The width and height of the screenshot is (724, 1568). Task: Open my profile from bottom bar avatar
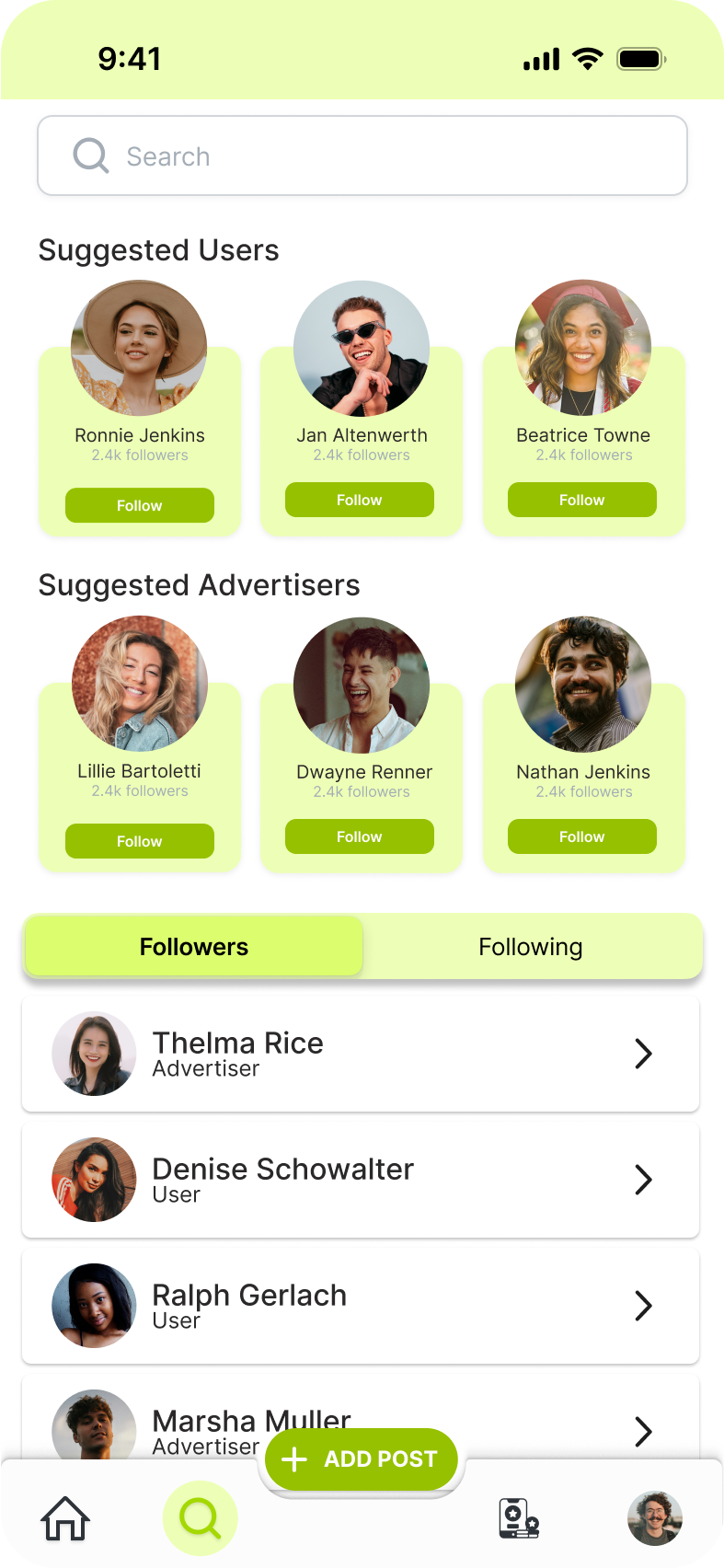(654, 1518)
